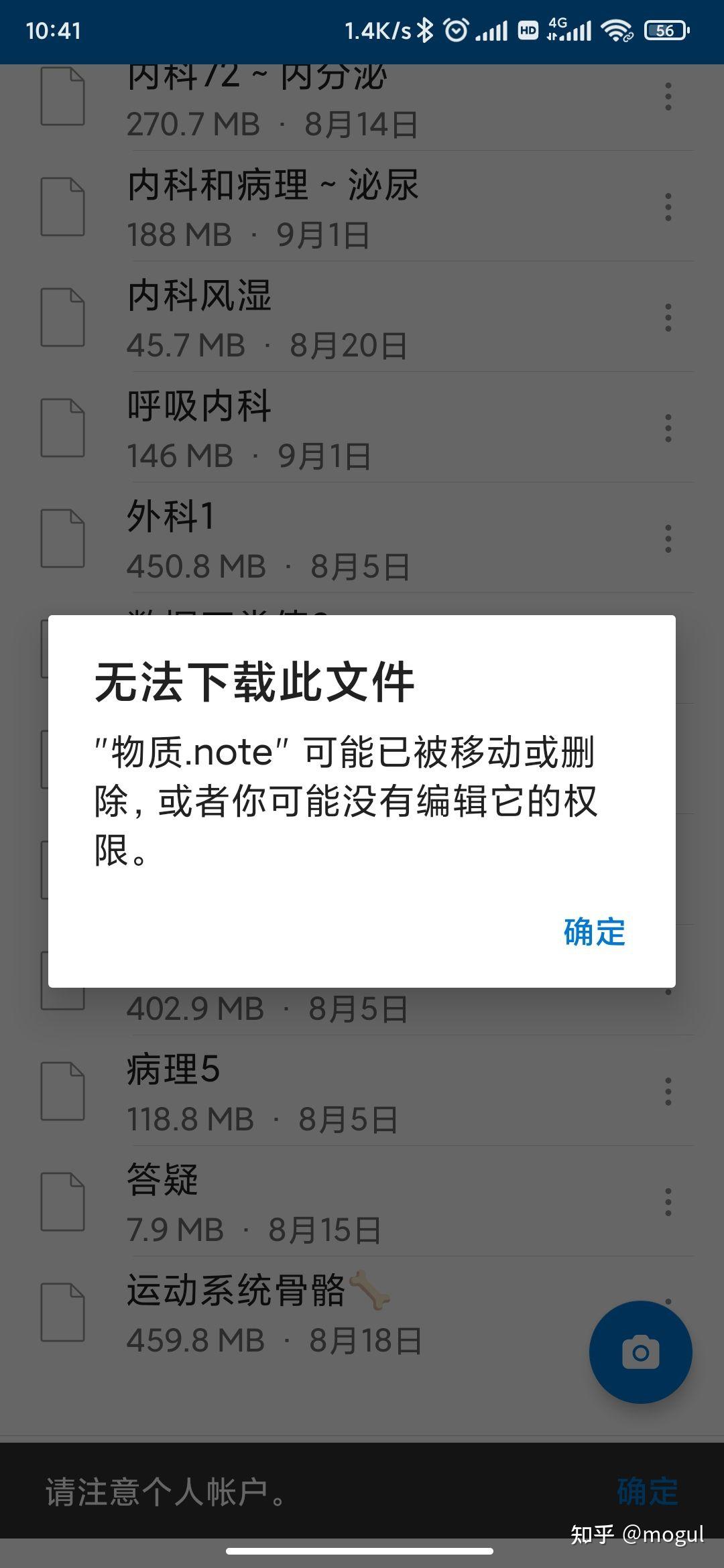Image resolution: width=724 pixels, height=1568 pixels.
Task: Show more options for 呼吸内科
Action: (668, 428)
